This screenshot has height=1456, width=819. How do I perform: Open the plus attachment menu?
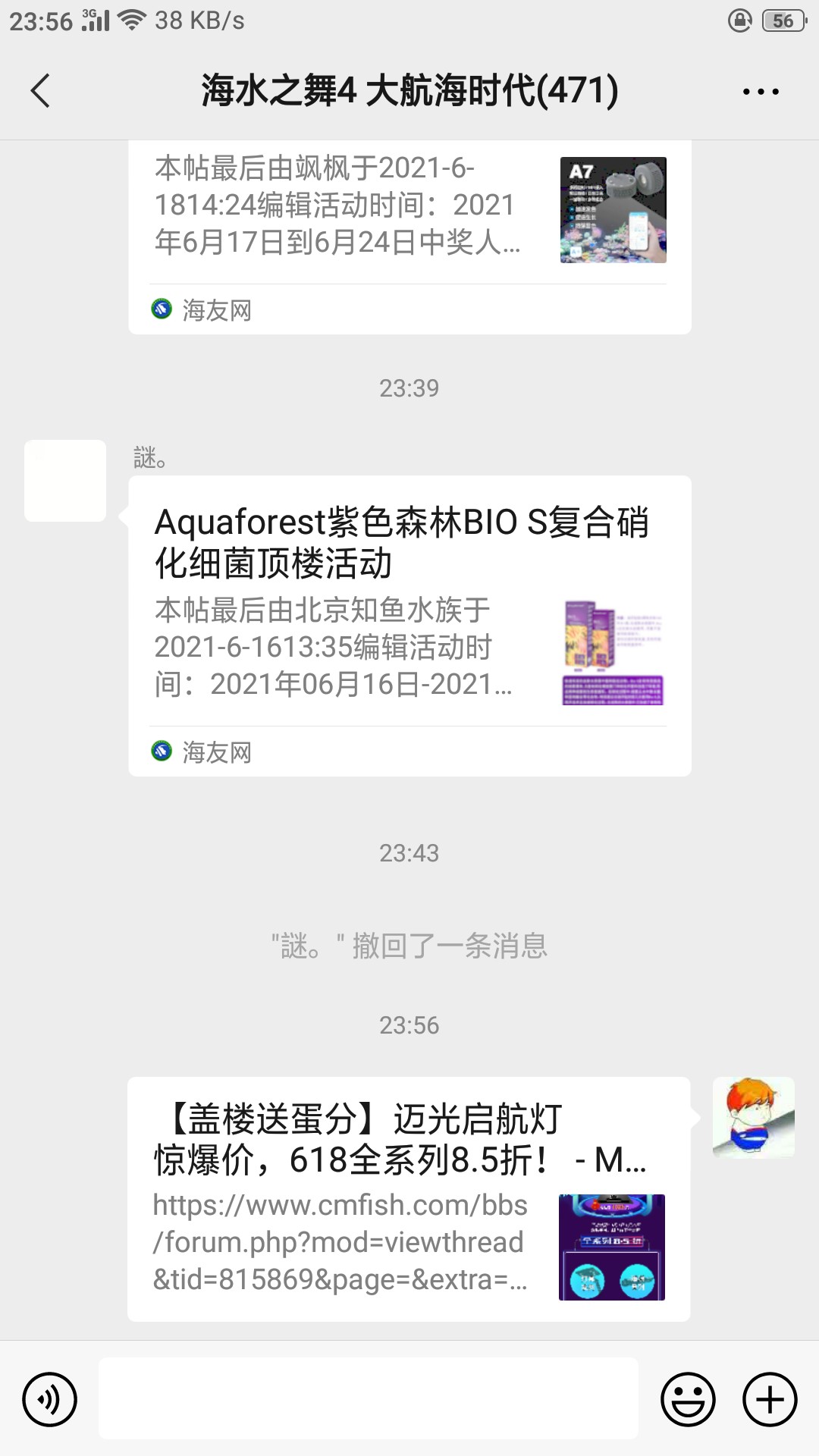point(770,1399)
